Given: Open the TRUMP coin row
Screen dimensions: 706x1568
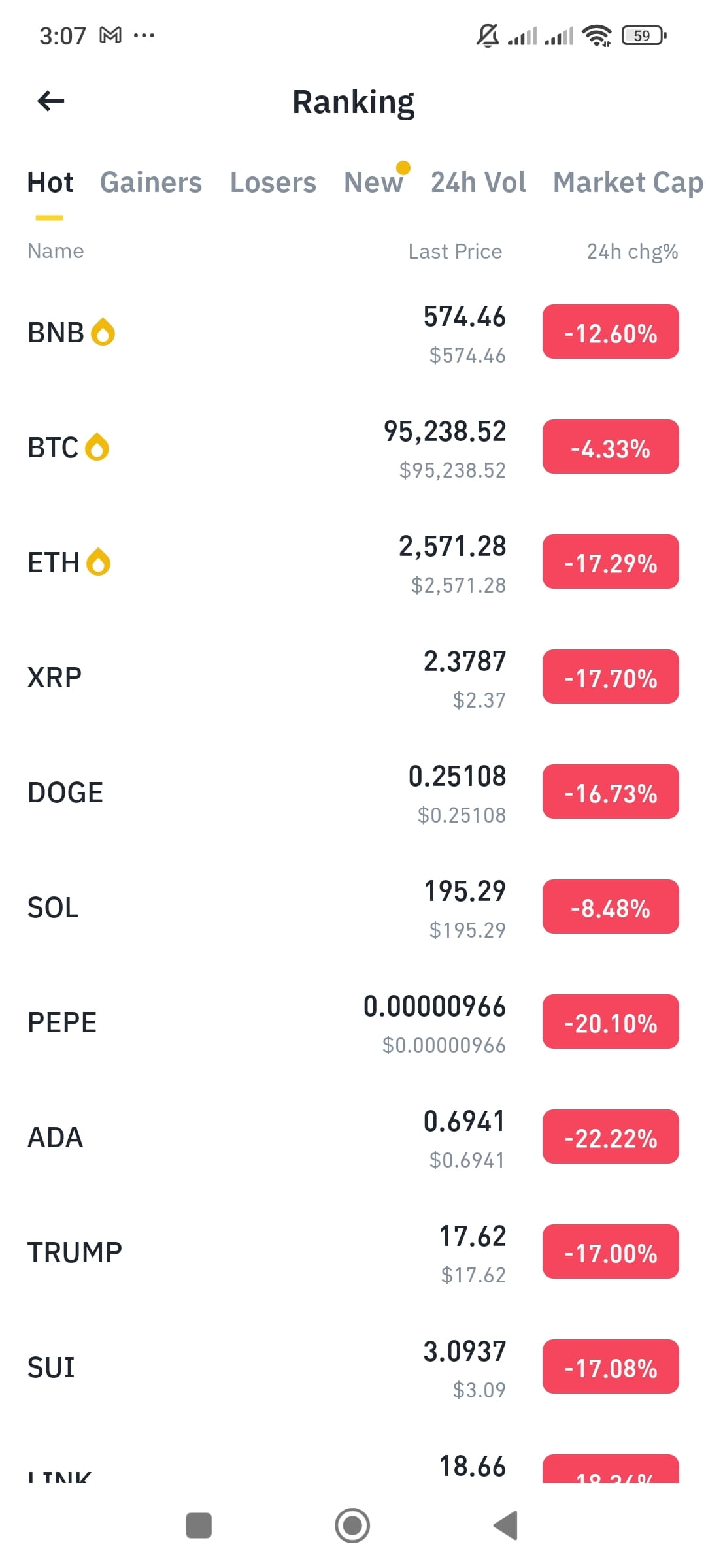Looking at the screenshot, I should tap(353, 1253).
